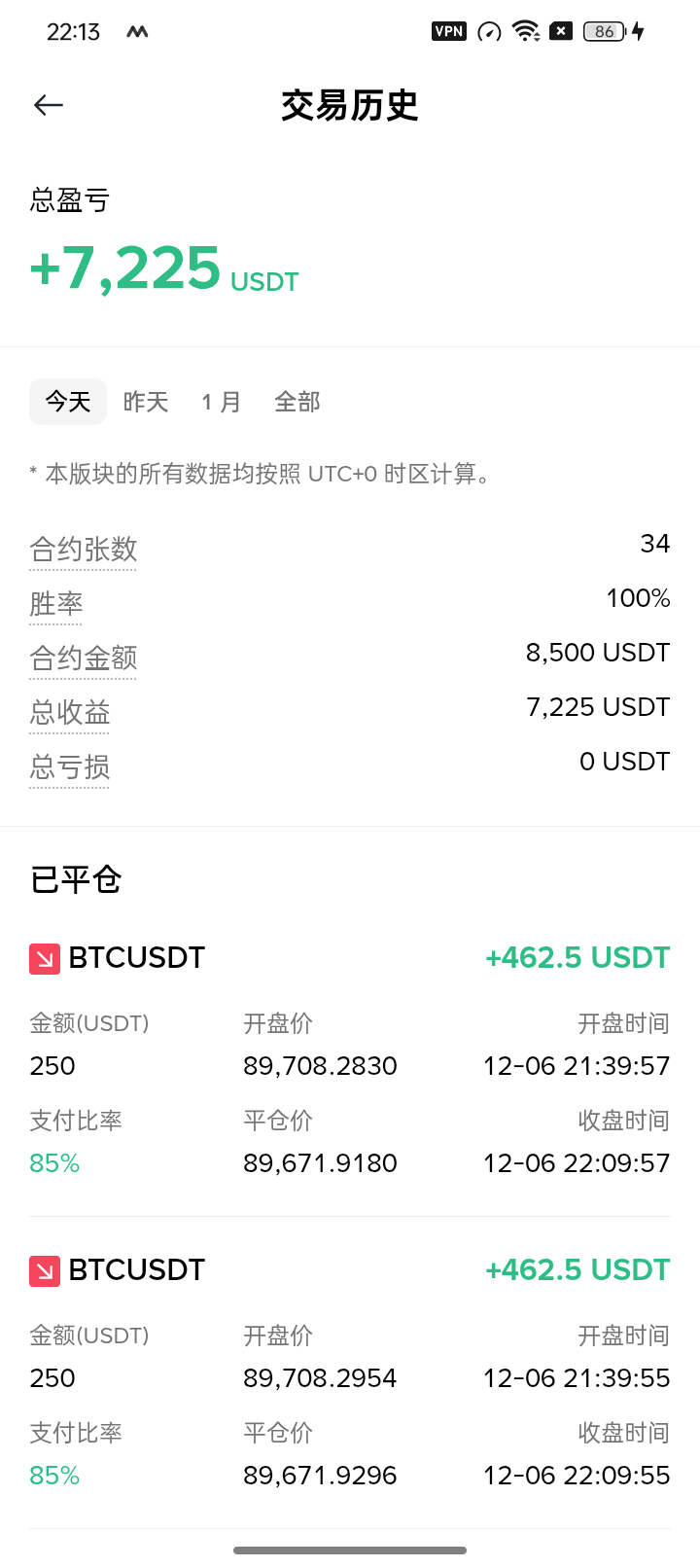
Task: Go back with the arrow icon
Action: click(48, 105)
